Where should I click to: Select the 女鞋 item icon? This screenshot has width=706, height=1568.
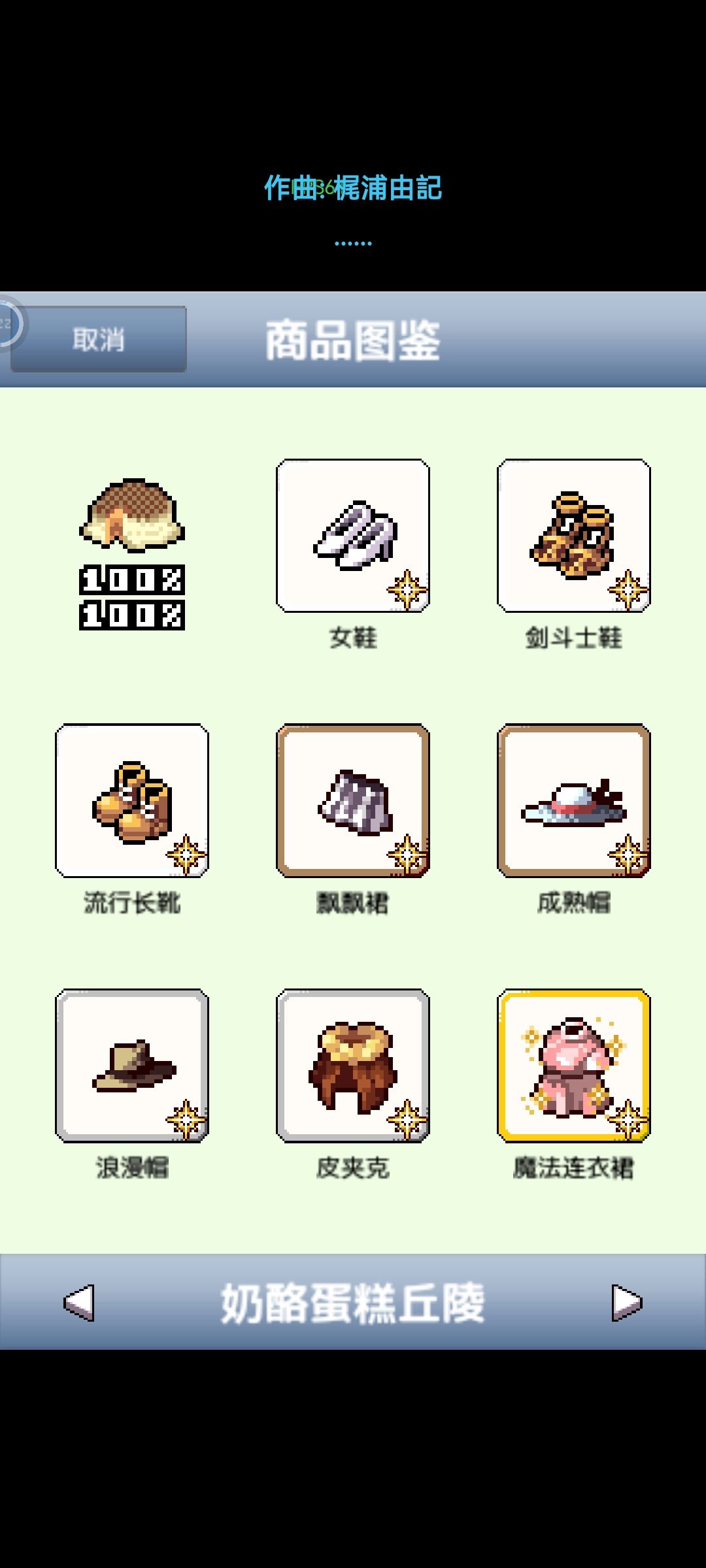(353, 536)
